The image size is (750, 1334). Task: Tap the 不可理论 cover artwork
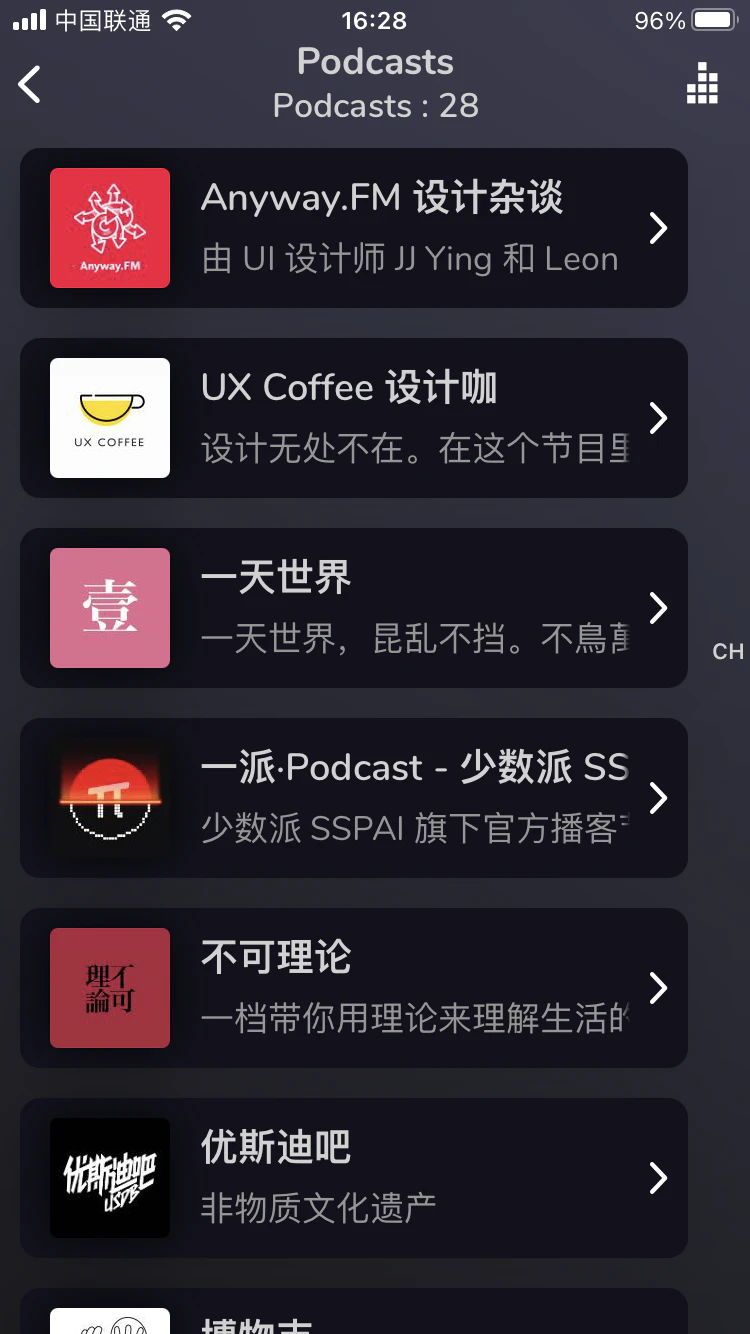110,988
